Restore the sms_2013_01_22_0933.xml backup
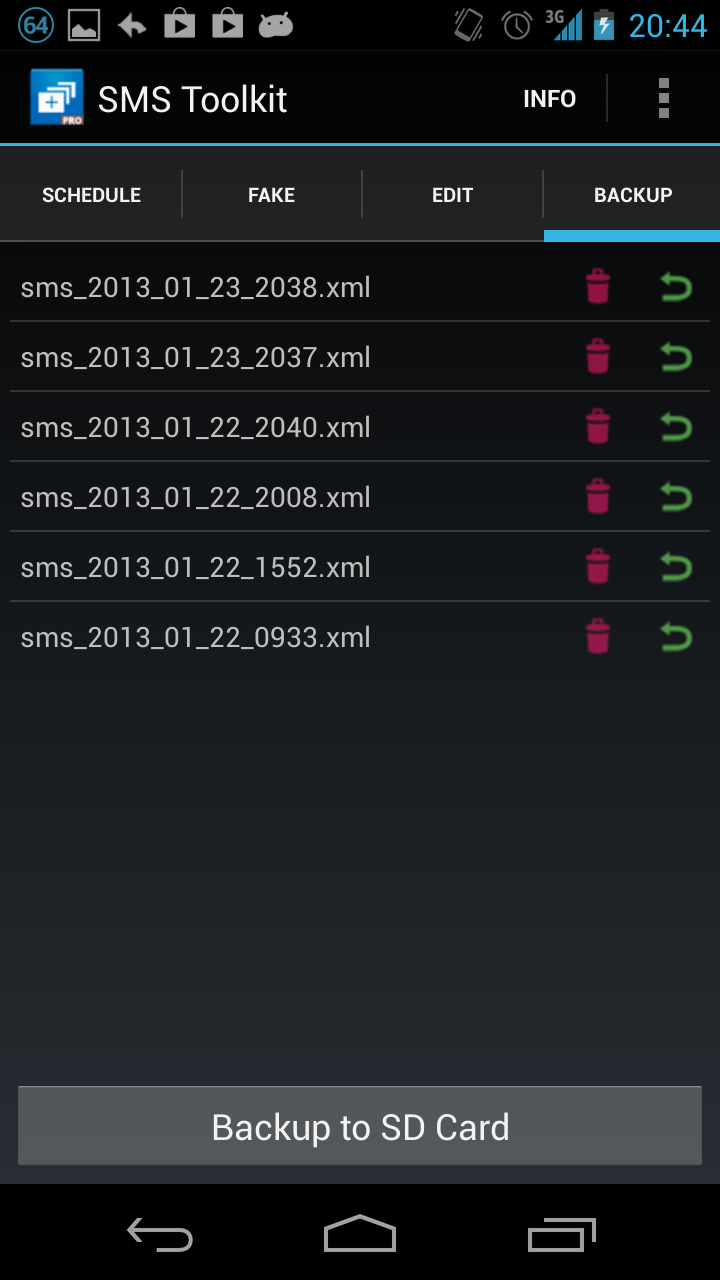This screenshot has width=720, height=1280. [676, 636]
